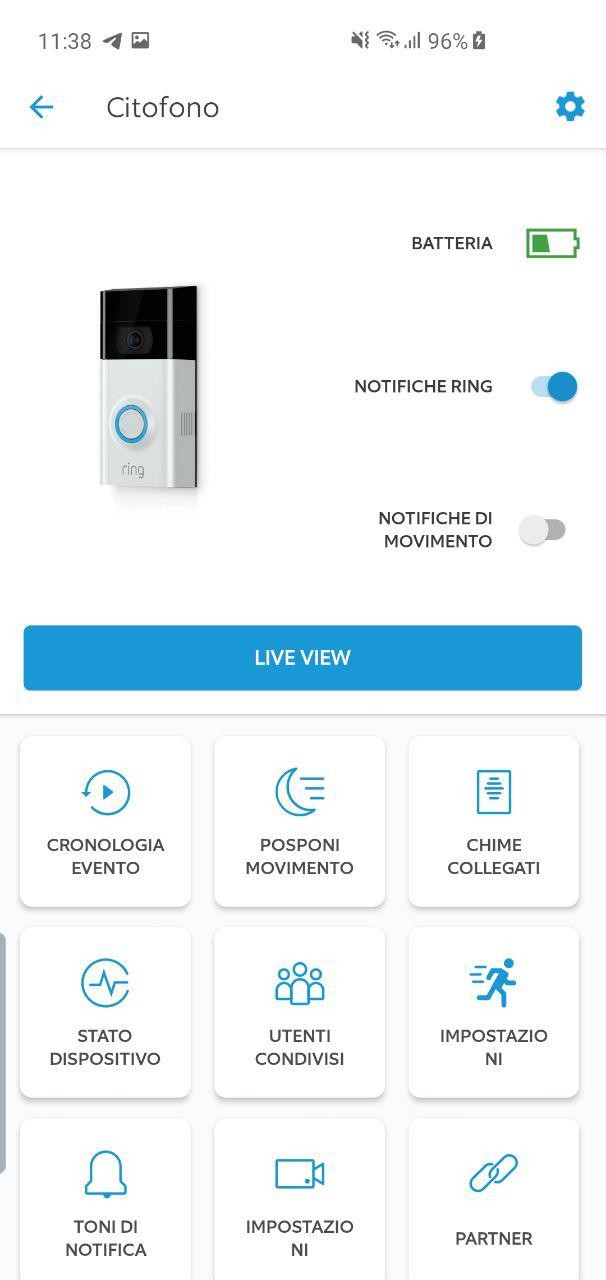This screenshot has height=1280, width=606.
Task: Open Utenti Condivisi
Action: [x=299, y=1012]
